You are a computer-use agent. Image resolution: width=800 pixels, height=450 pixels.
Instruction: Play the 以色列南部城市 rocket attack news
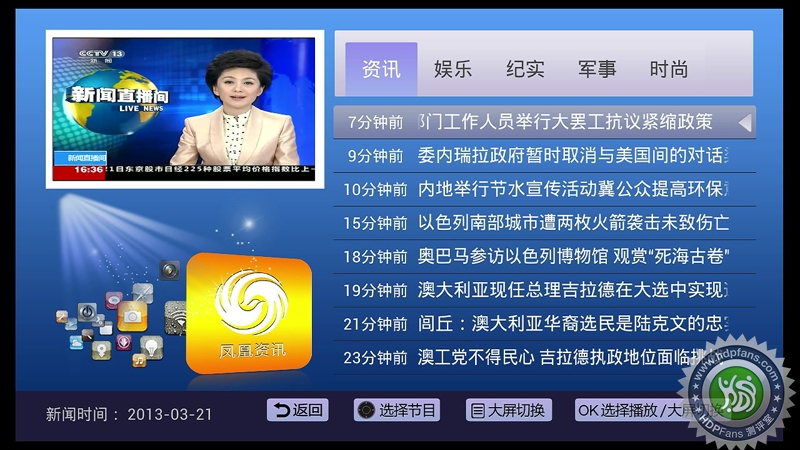tap(545, 222)
